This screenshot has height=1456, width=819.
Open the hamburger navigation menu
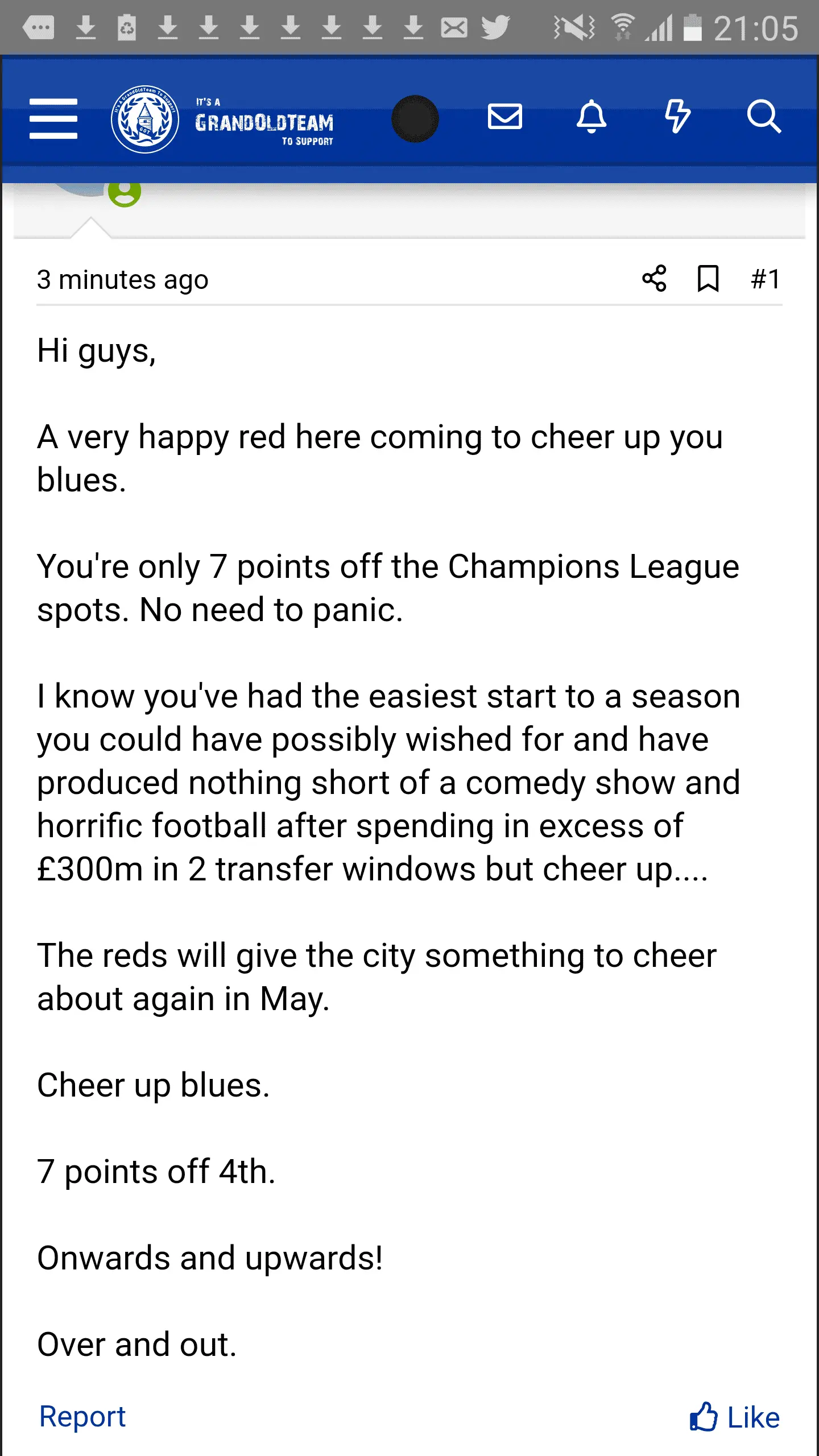(x=53, y=118)
